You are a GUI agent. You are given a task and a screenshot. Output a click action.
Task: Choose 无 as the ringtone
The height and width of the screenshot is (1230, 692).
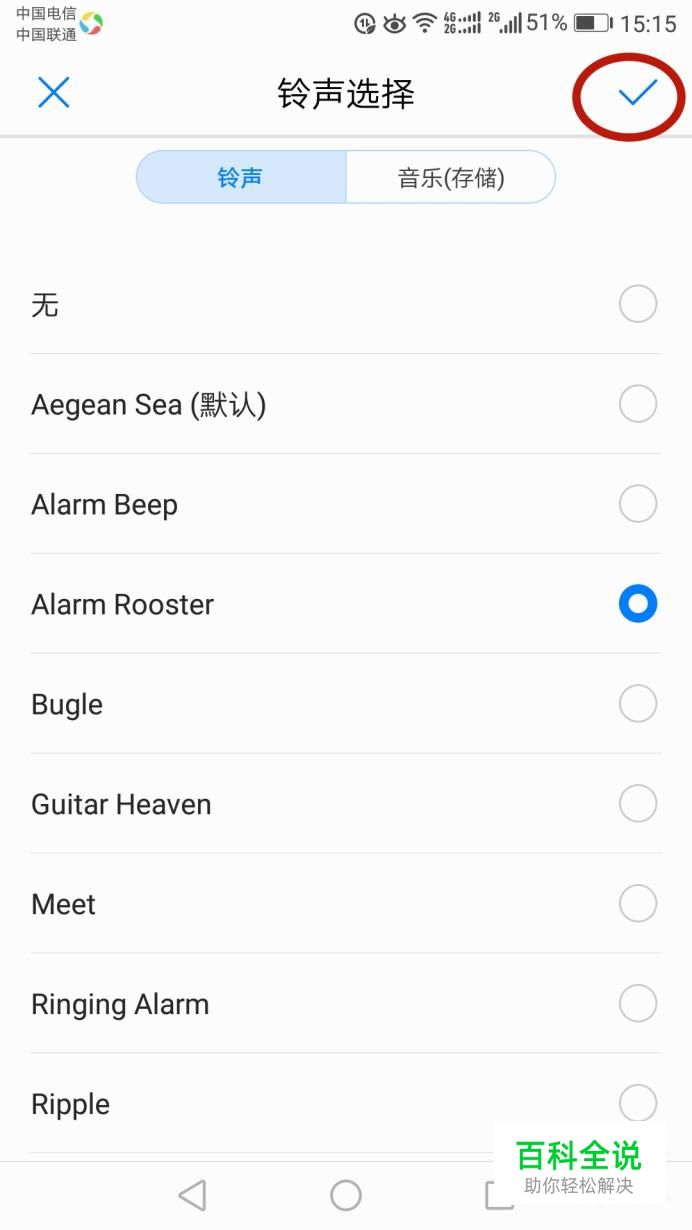(x=346, y=304)
